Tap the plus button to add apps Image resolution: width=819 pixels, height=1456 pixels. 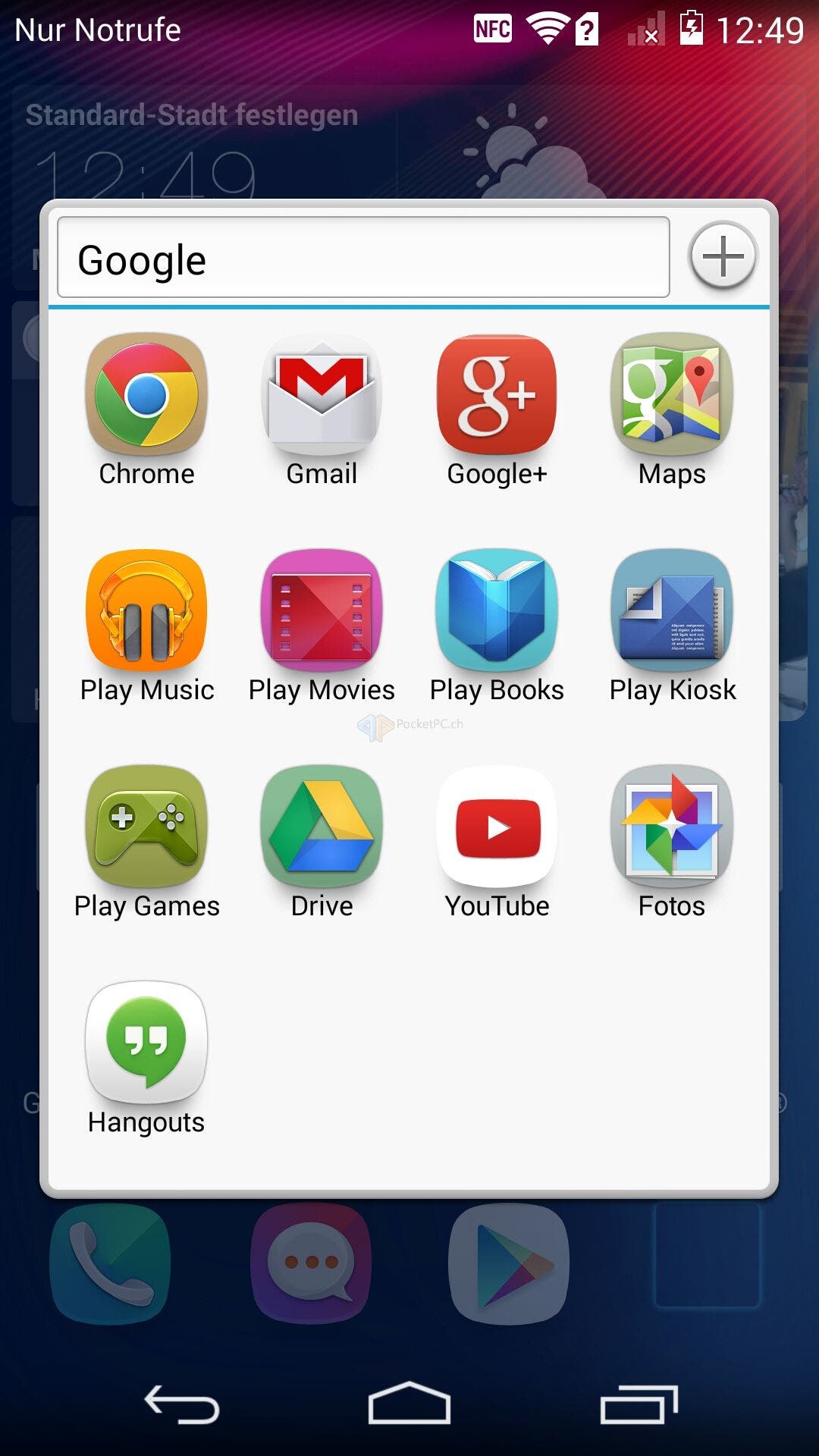723,256
